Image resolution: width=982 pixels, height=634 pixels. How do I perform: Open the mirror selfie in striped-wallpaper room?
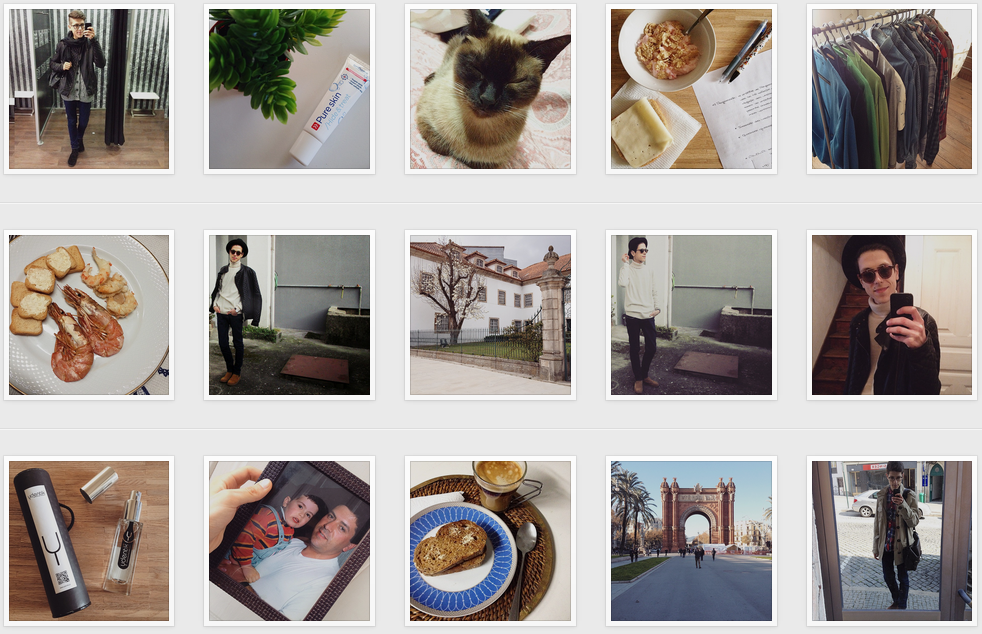89,89
